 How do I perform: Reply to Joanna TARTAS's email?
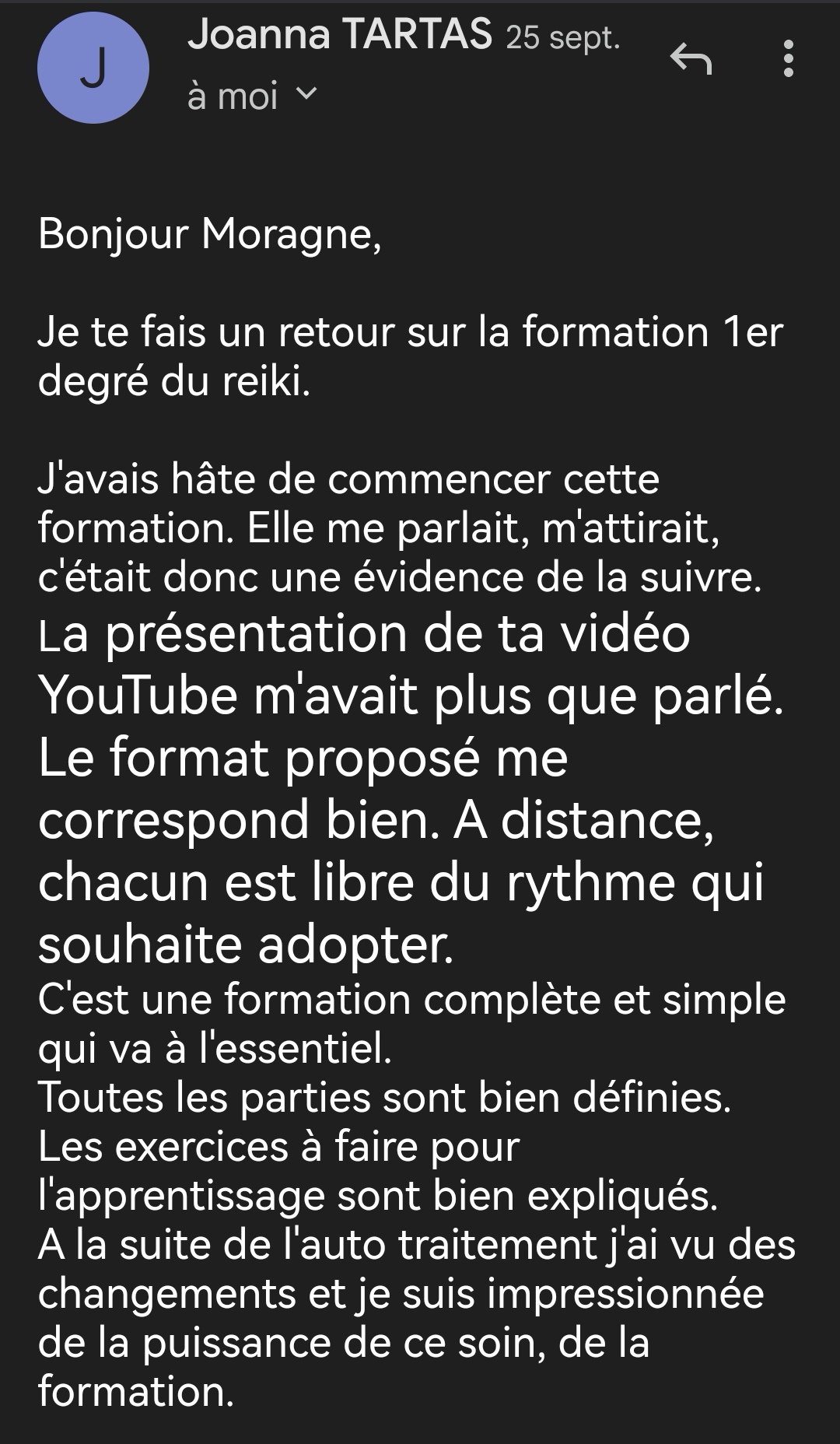(x=691, y=59)
